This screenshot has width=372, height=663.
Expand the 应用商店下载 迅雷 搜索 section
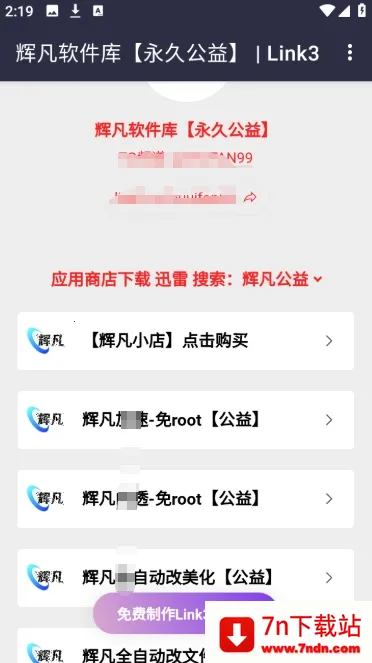coord(186,279)
